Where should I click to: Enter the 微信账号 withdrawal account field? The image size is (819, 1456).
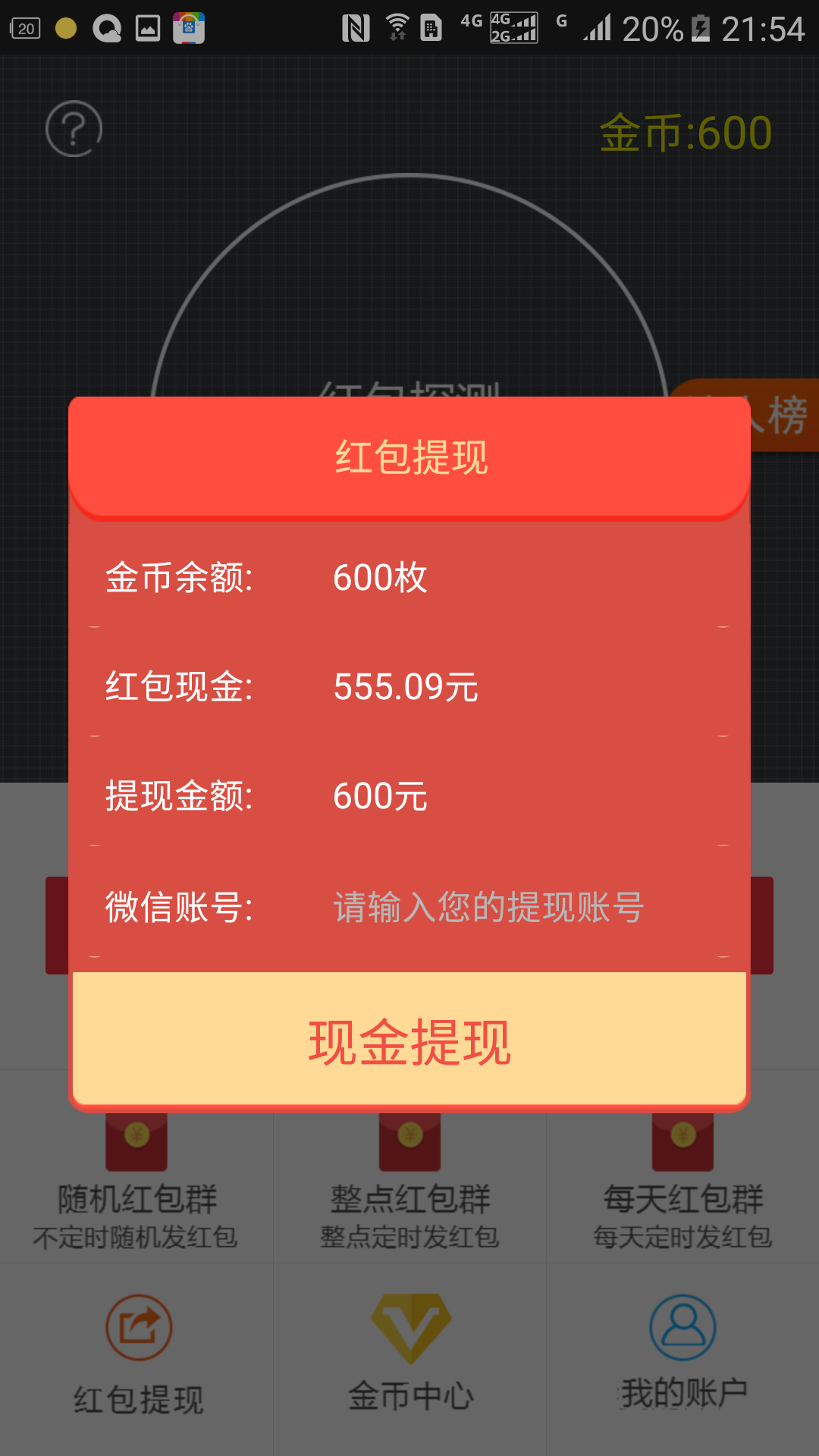(x=489, y=907)
